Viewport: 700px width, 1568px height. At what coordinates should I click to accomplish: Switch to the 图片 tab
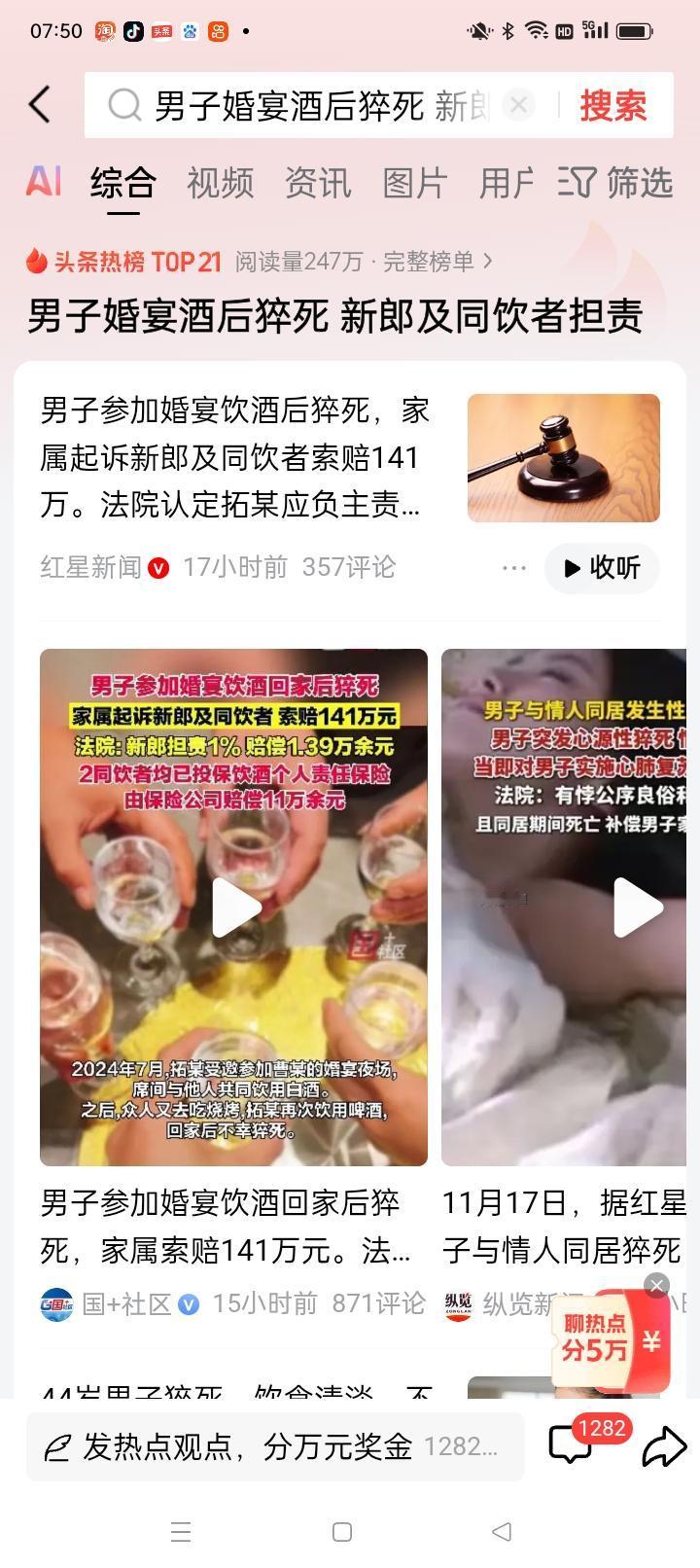point(414,183)
